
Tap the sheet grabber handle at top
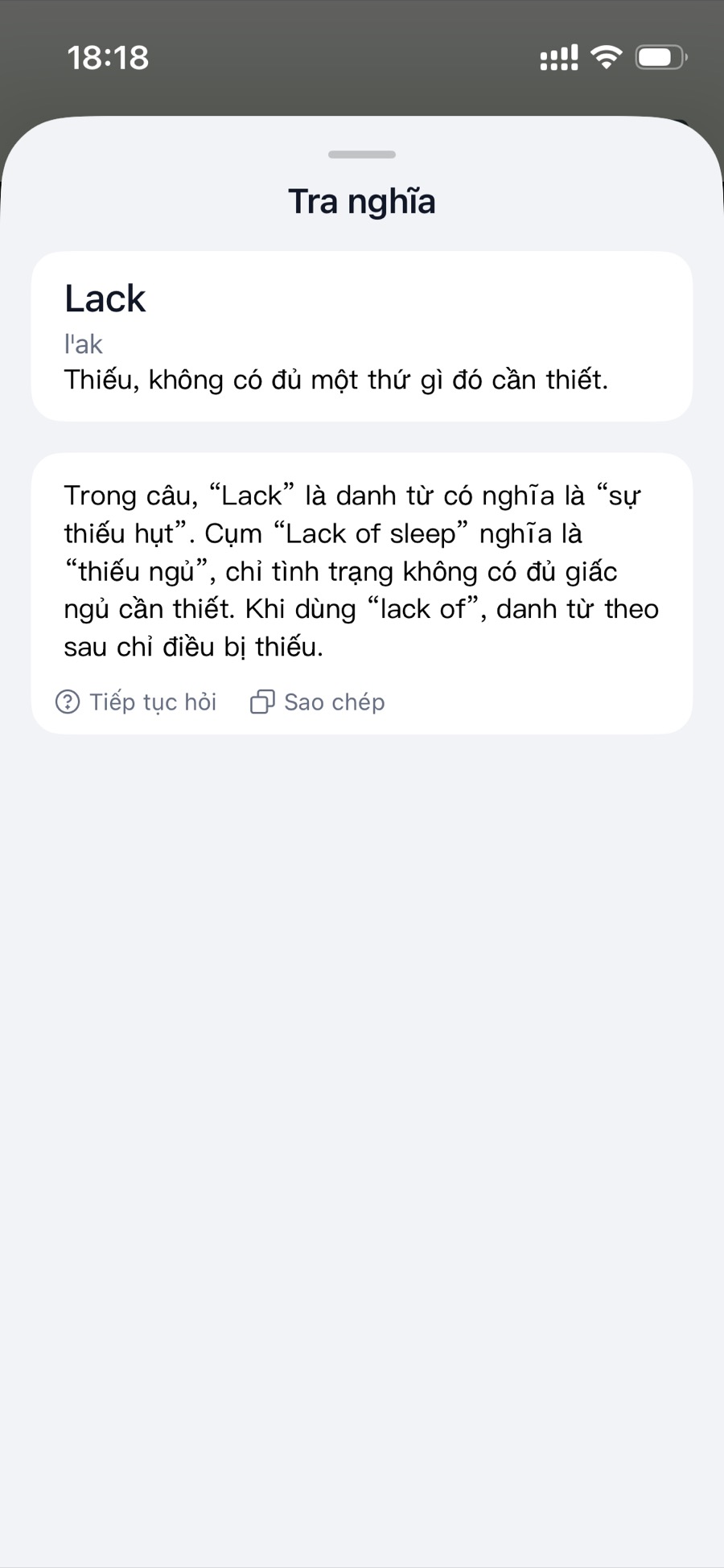[x=362, y=154]
